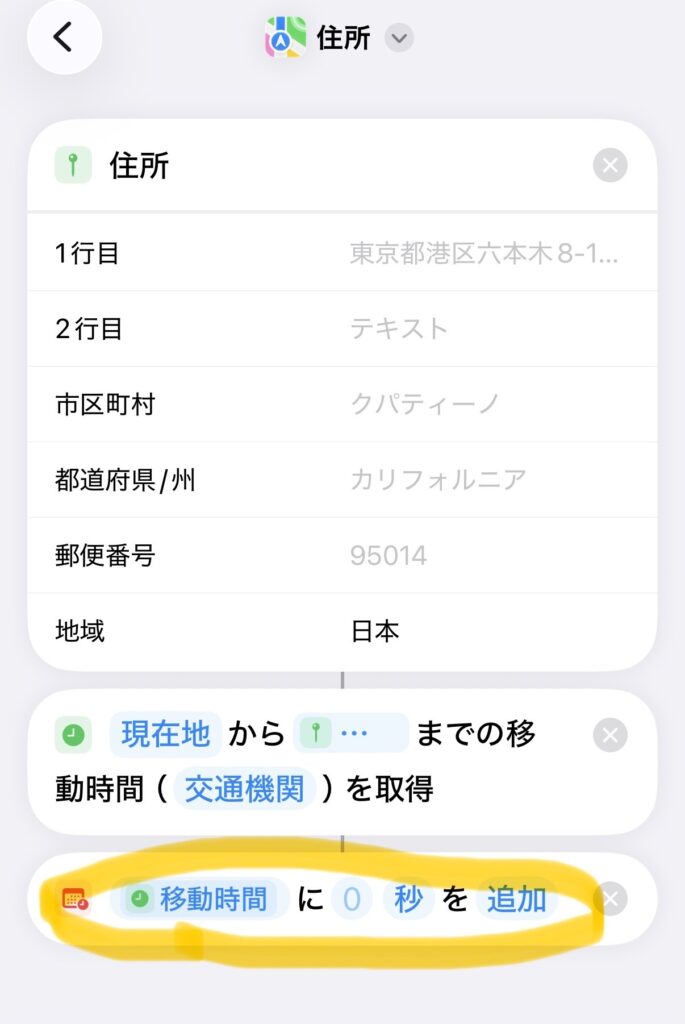Remove the date adjustment action
This screenshot has width=685, height=1024.
[x=610, y=899]
